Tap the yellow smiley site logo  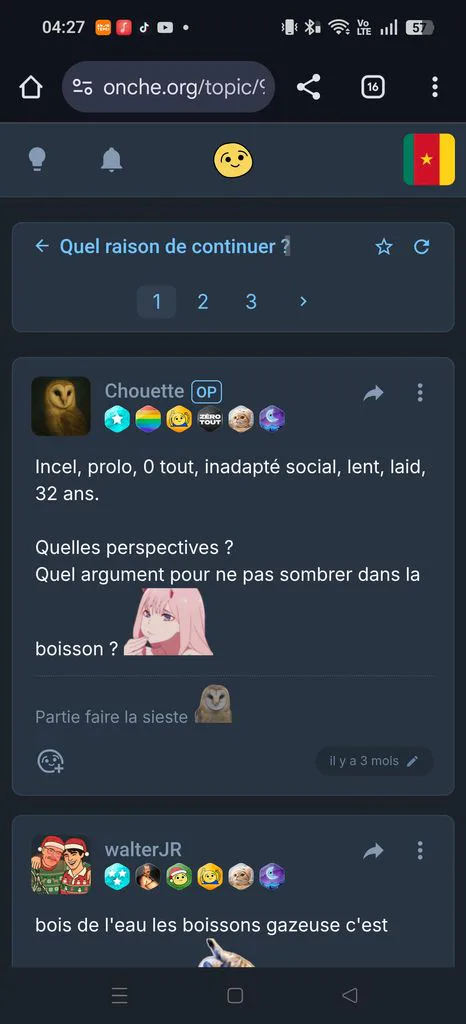233,159
